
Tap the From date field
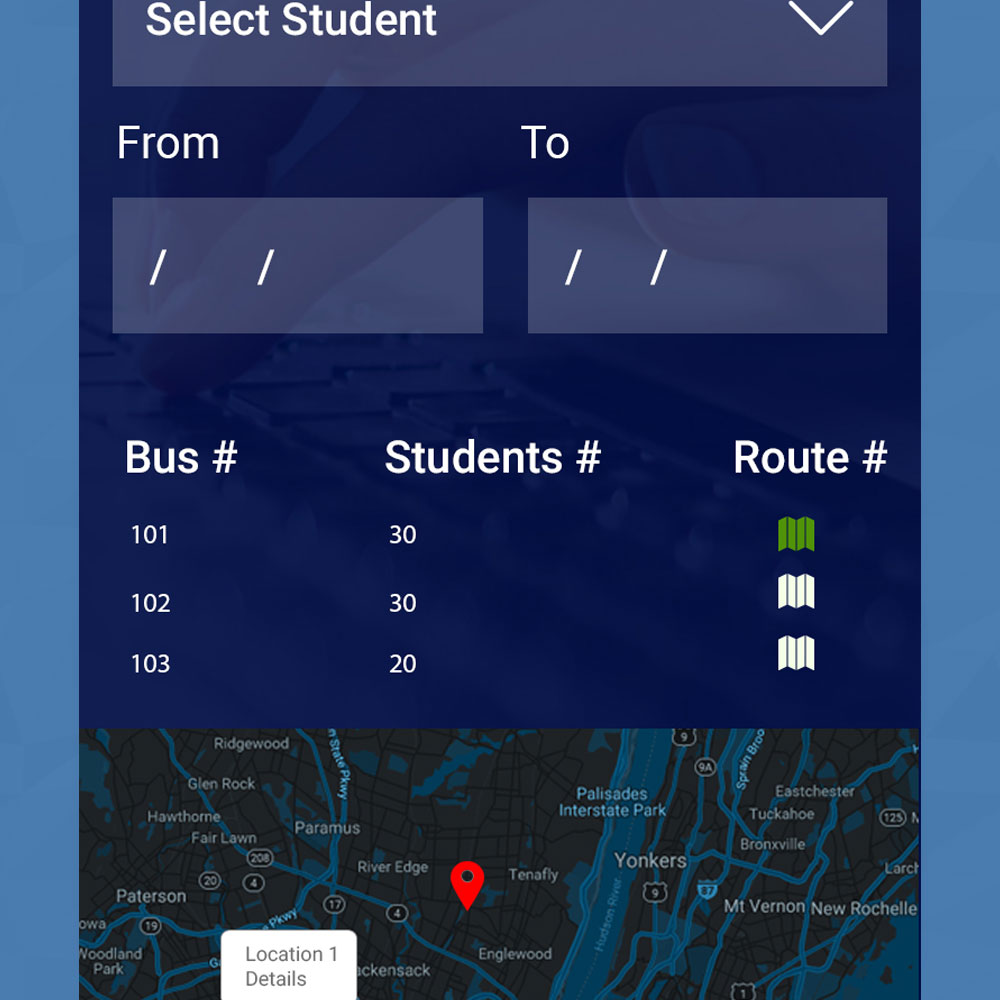(x=297, y=265)
